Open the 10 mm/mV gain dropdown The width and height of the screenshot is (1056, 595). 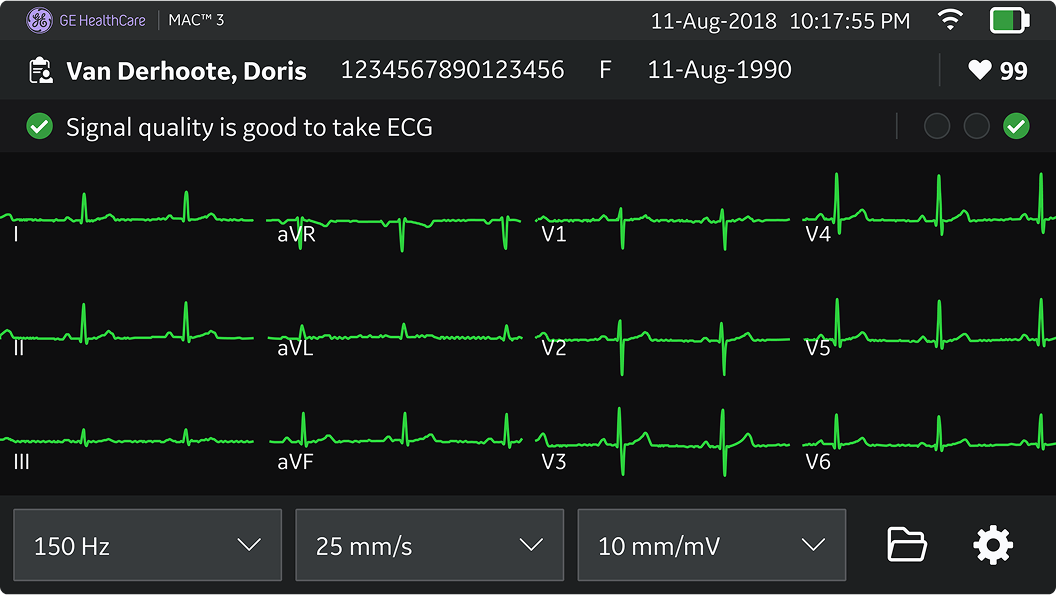pos(711,545)
